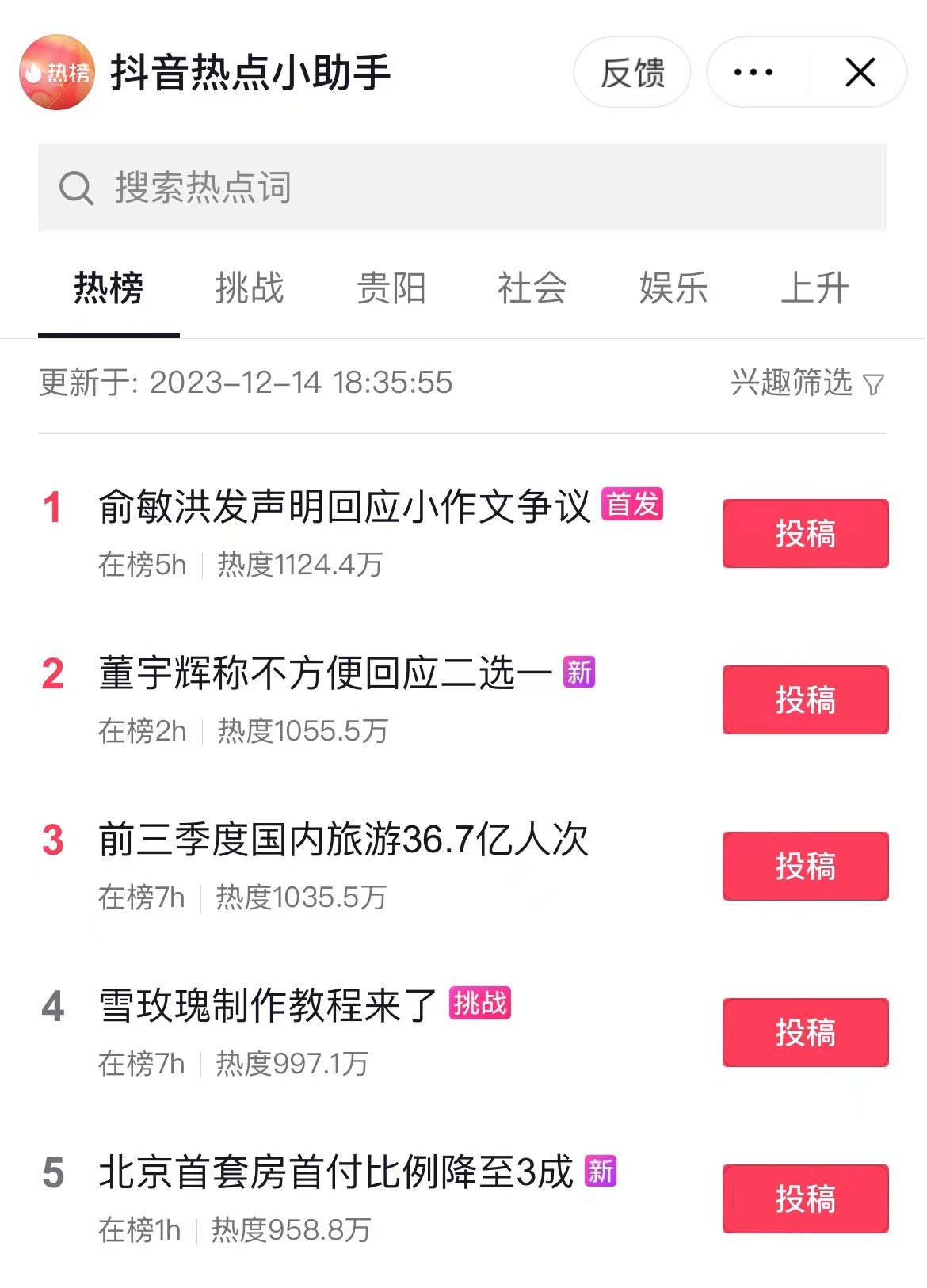Image resolution: width=927 pixels, height=1288 pixels.
Task: Open hot topic 北京首套房首付比例降至3成
Action: [335, 1173]
